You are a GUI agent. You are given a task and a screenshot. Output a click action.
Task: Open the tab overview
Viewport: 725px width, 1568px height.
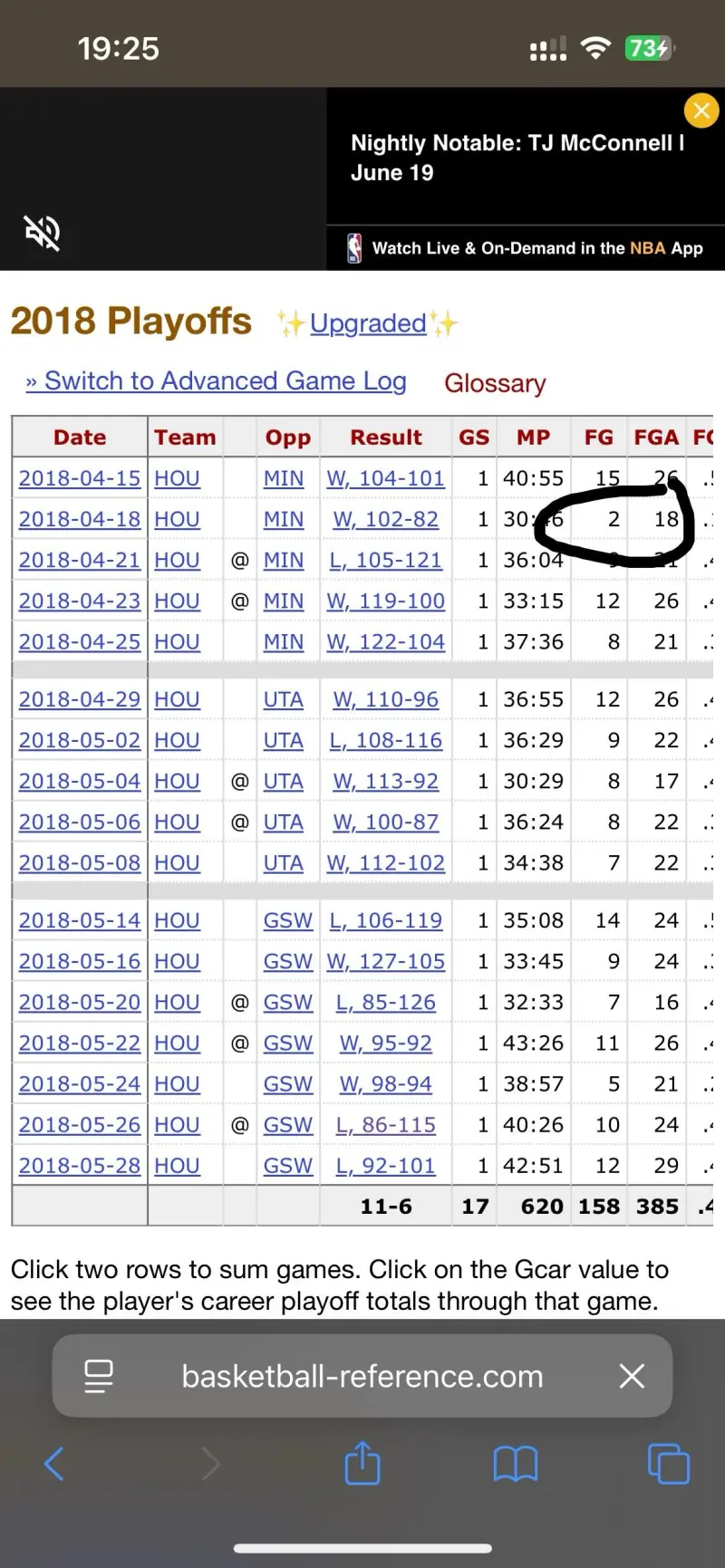click(x=669, y=1463)
